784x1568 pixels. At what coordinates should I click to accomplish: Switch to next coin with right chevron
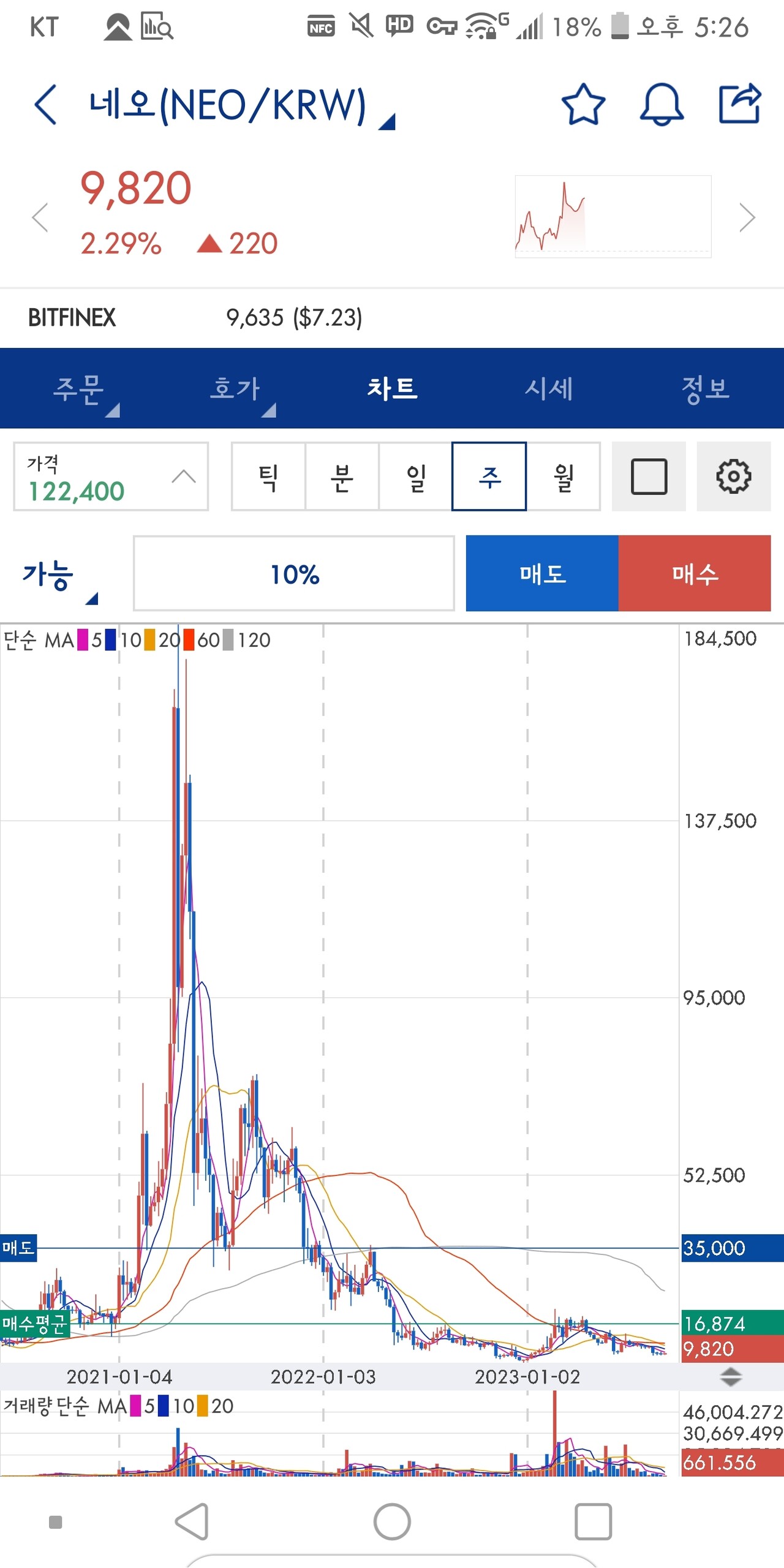coord(746,217)
